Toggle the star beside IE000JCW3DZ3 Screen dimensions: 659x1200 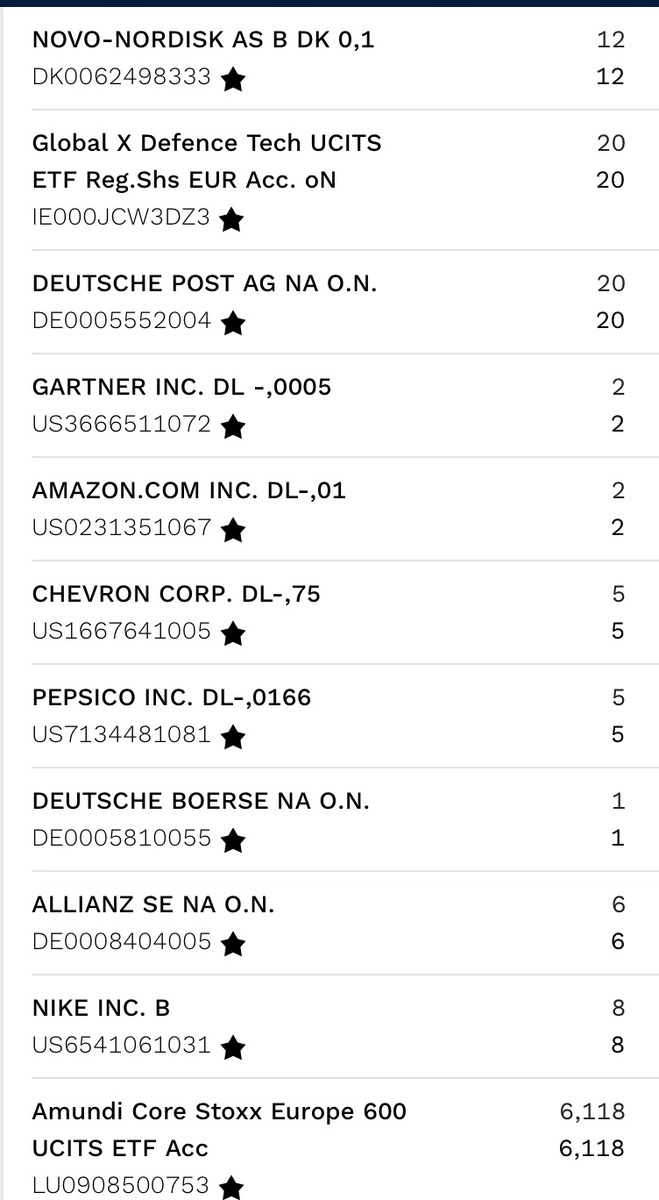tap(231, 219)
